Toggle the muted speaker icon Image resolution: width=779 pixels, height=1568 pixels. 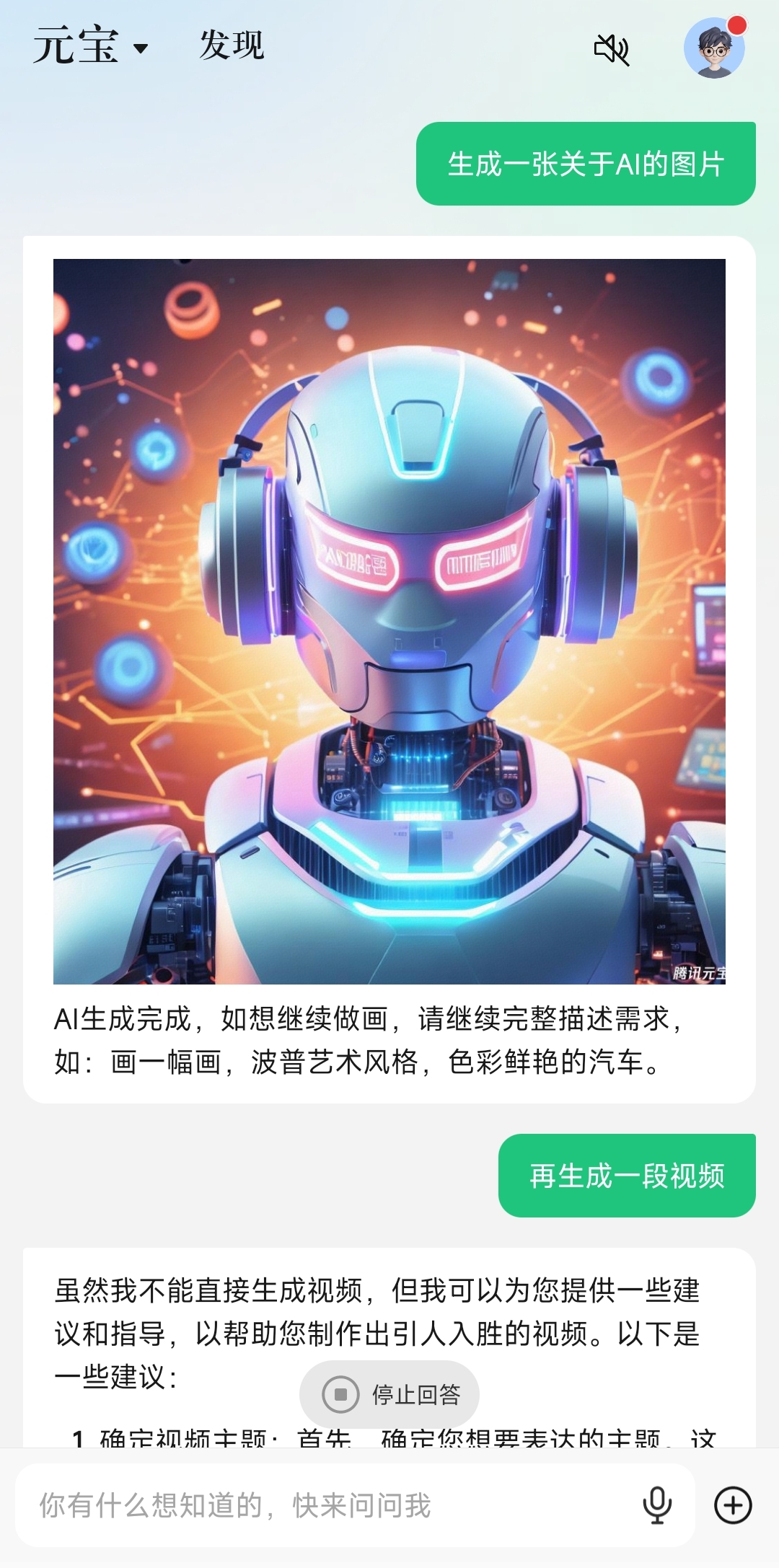(x=612, y=48)
